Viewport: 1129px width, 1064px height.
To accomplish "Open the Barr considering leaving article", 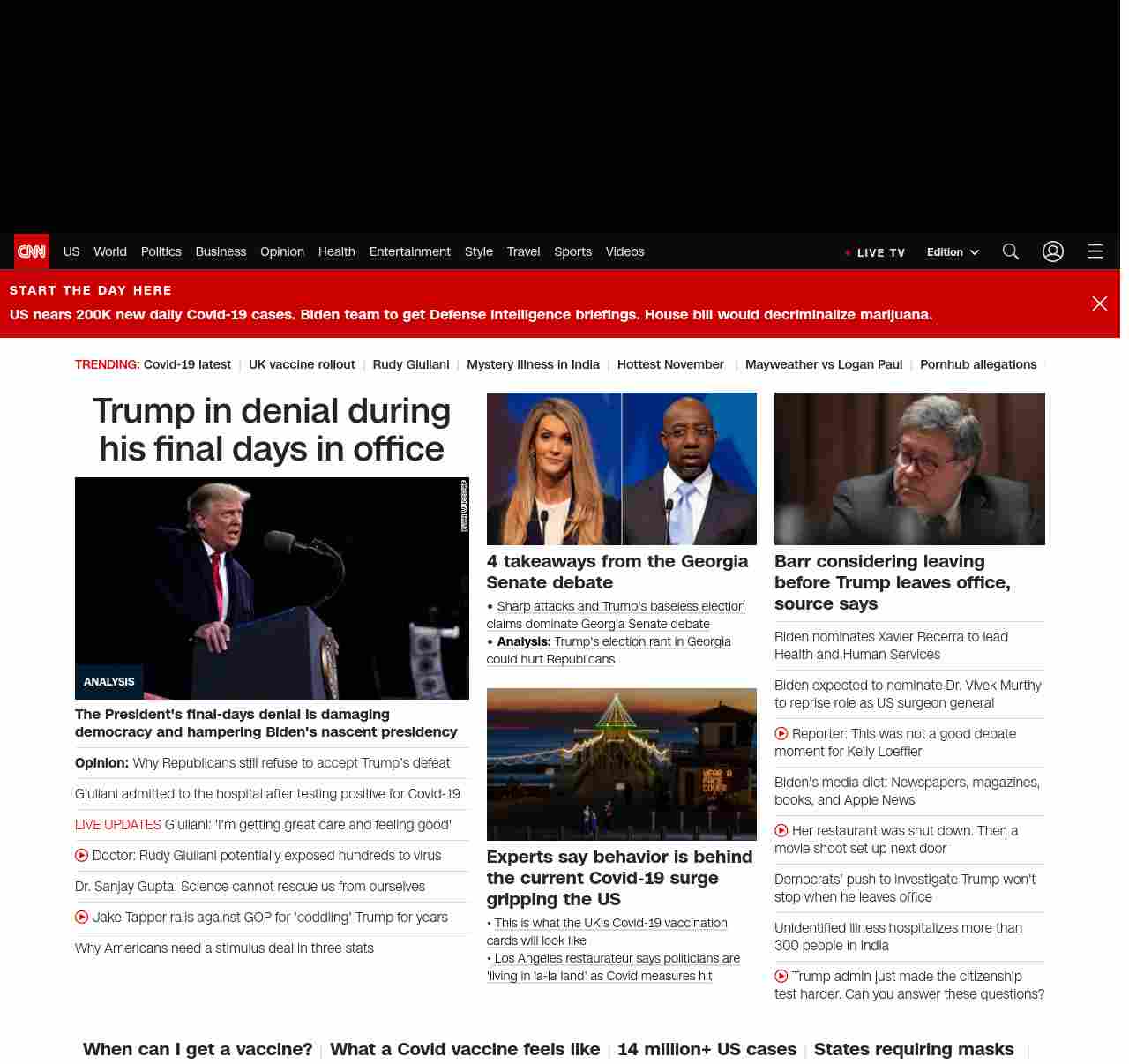I will click(892, 582).
